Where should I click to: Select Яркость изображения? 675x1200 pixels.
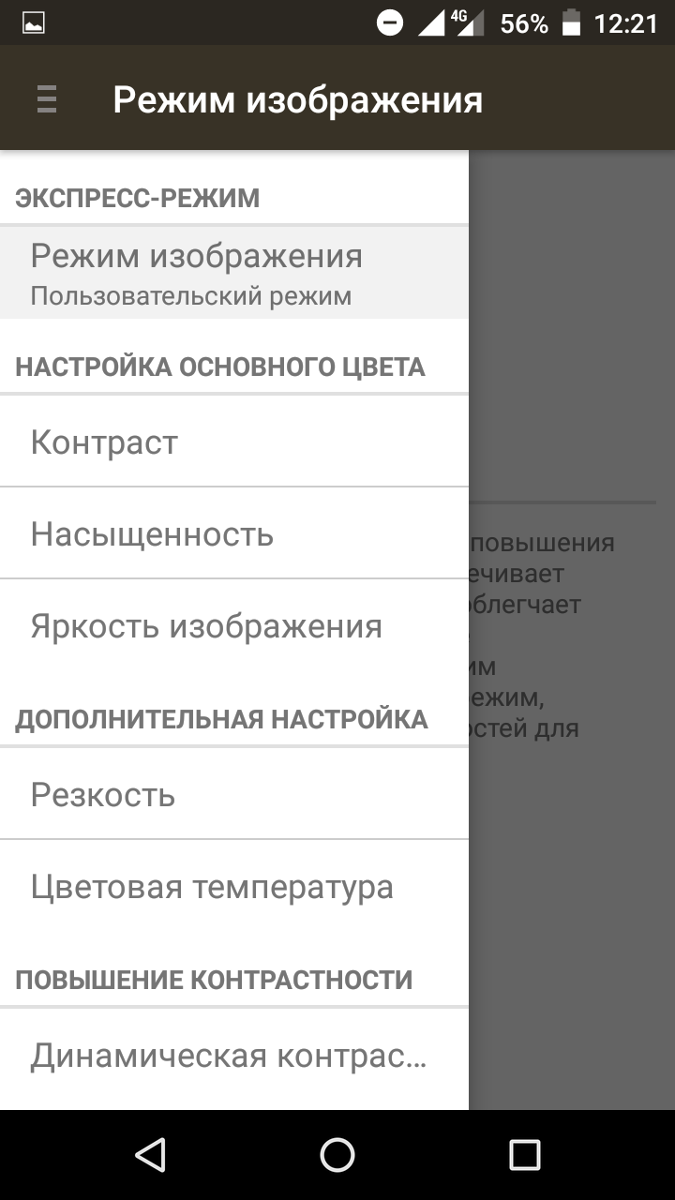[x=234, y=627]
